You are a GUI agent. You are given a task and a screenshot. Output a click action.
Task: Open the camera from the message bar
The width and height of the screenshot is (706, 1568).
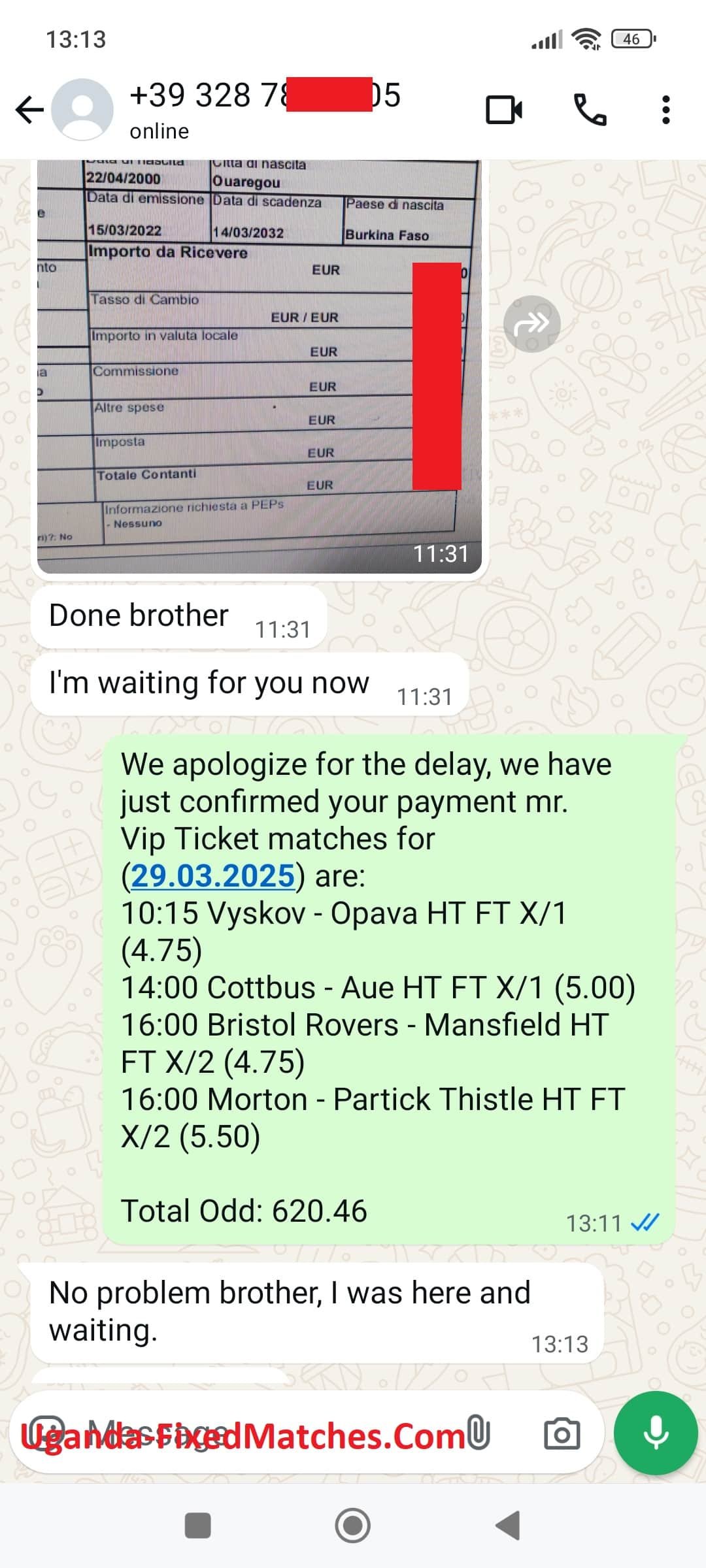(562, 1434)
